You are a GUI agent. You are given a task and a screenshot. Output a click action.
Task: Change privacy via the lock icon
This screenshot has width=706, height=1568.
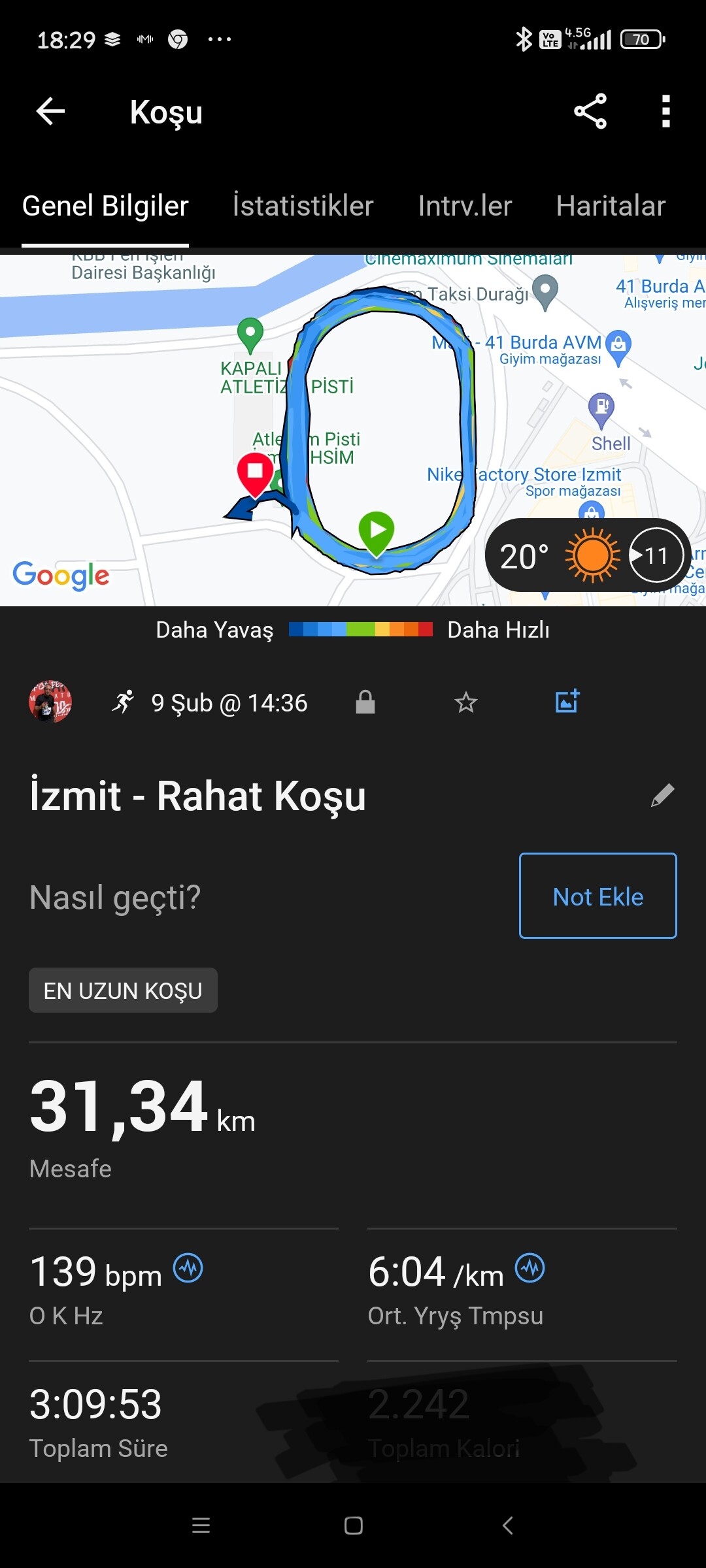(x=365, y=702)
